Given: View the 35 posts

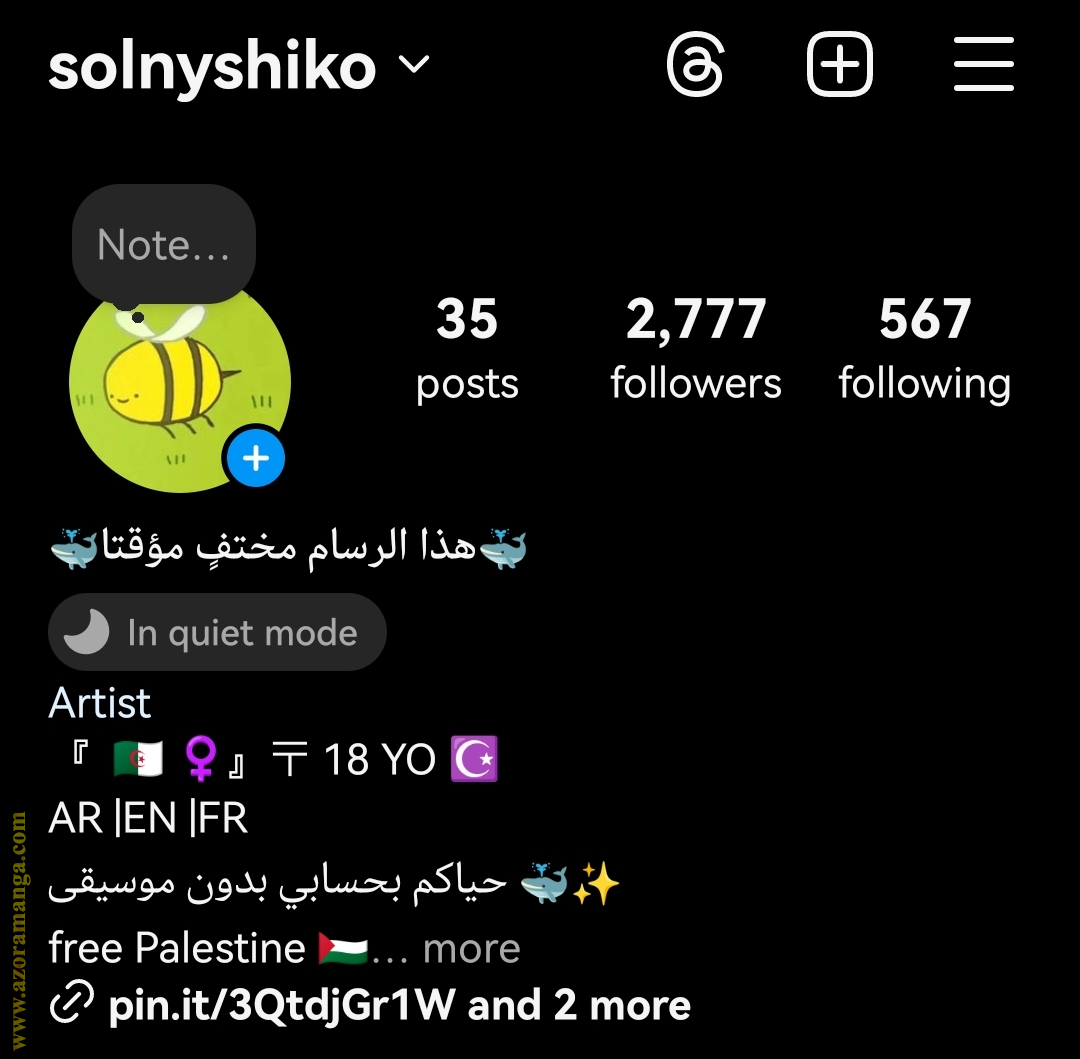Looking at the screenshot, I should (x=467, y=348).
